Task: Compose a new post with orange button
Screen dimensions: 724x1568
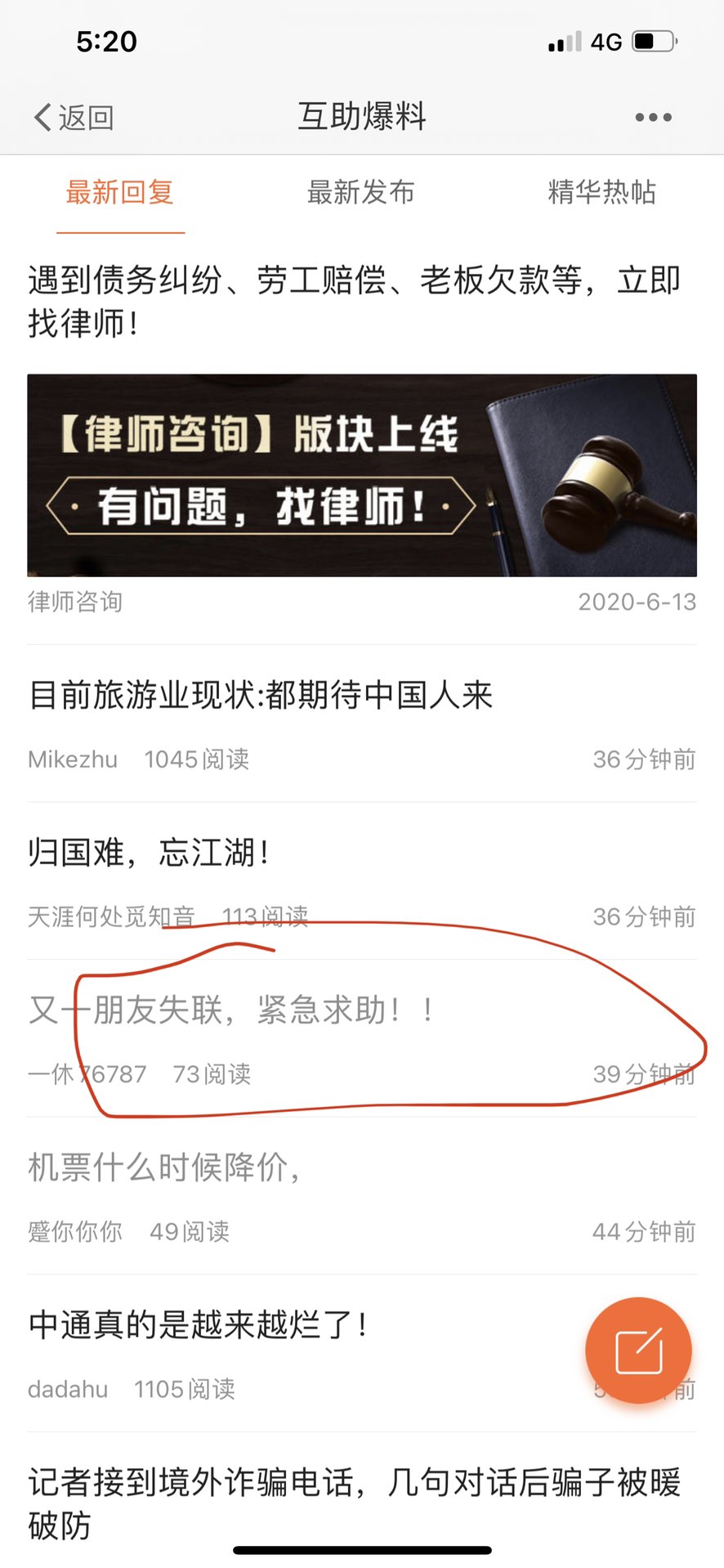Action: (x=638, y=1351)
